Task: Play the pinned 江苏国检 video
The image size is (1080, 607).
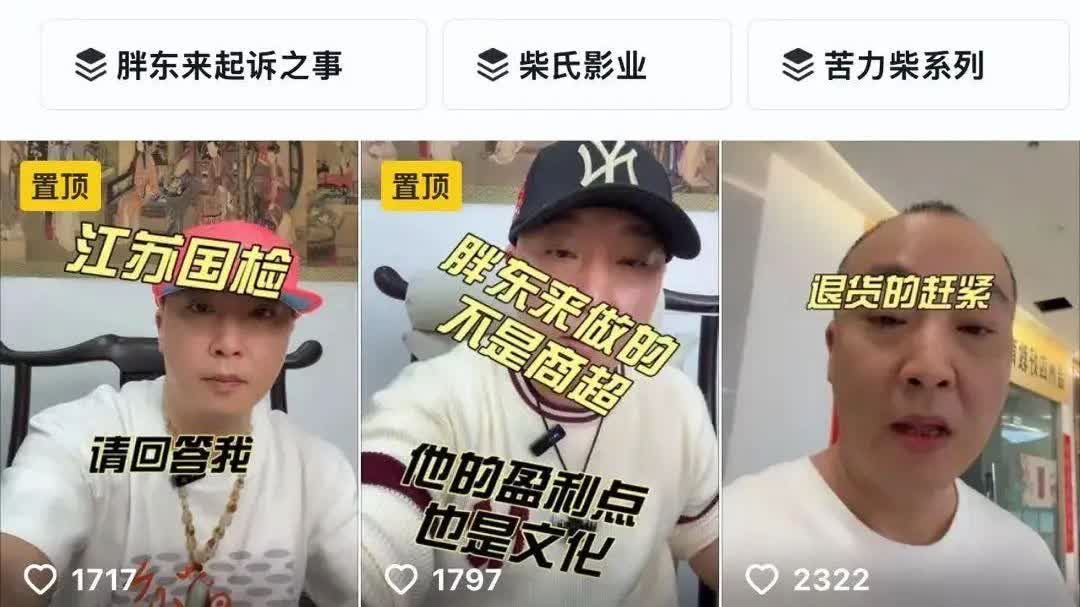Action: pyautogui.click(x=178, y=370)
